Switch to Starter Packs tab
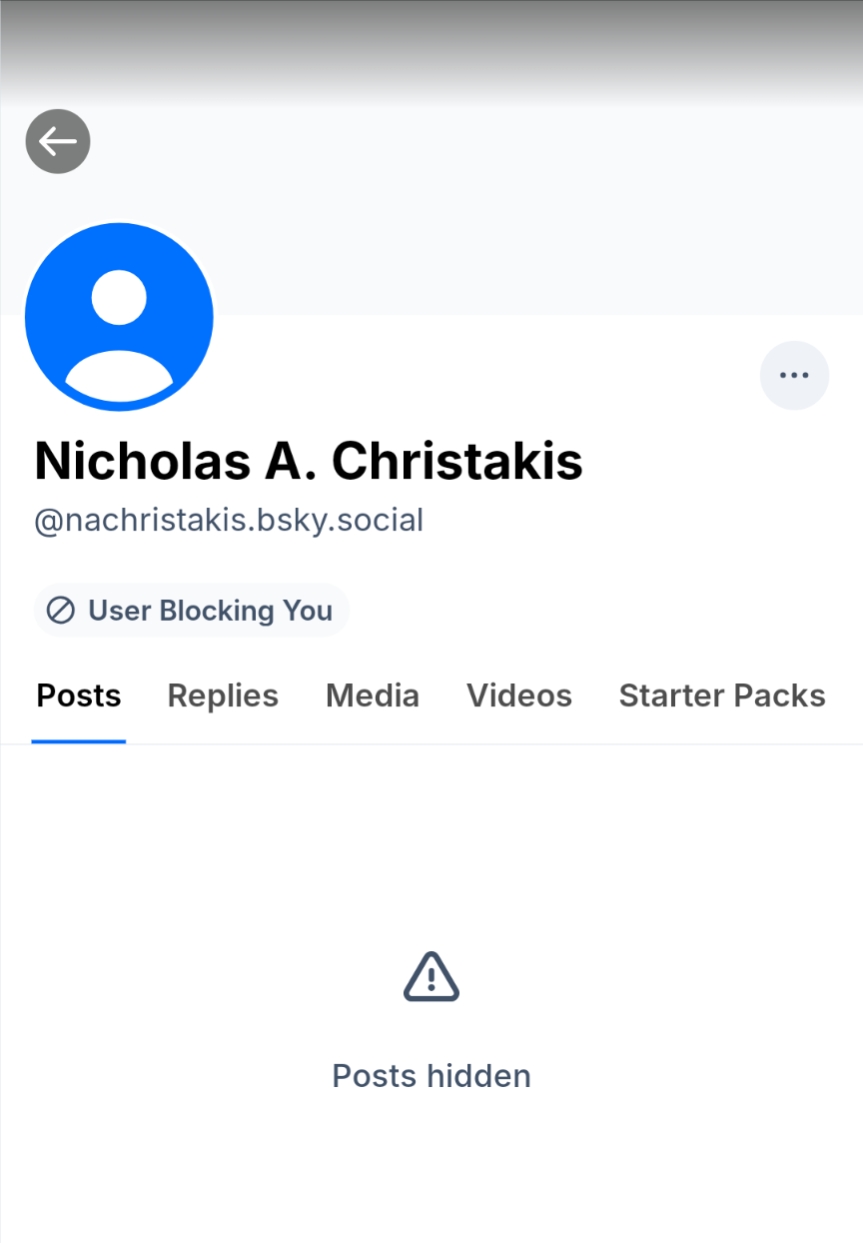Screen dimensions: 863x1243 click(722, 696)
